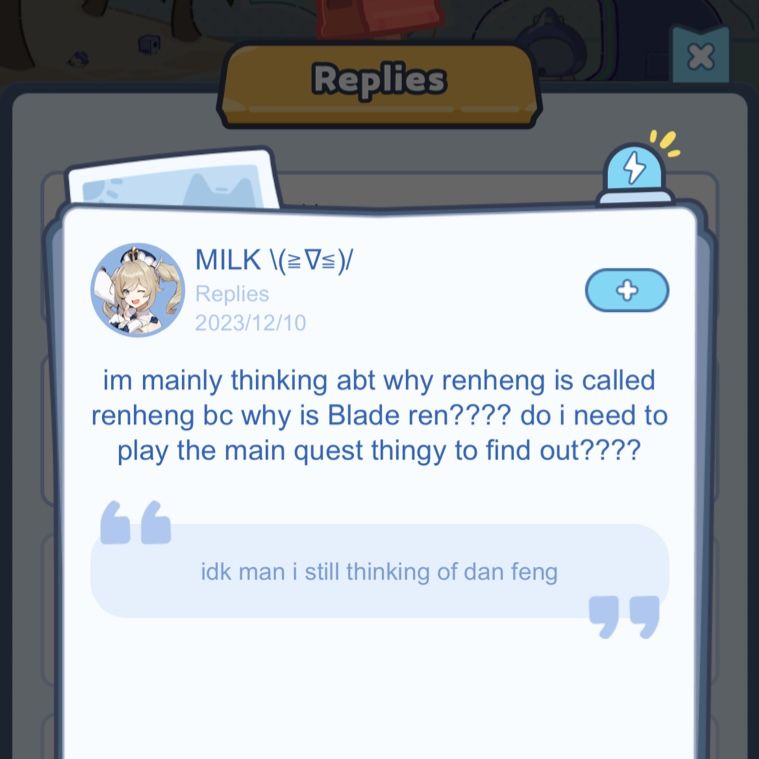Open MILK's profile avatar
The height and width of the screenshot is (759, 759).
click(x=138, y=290)
